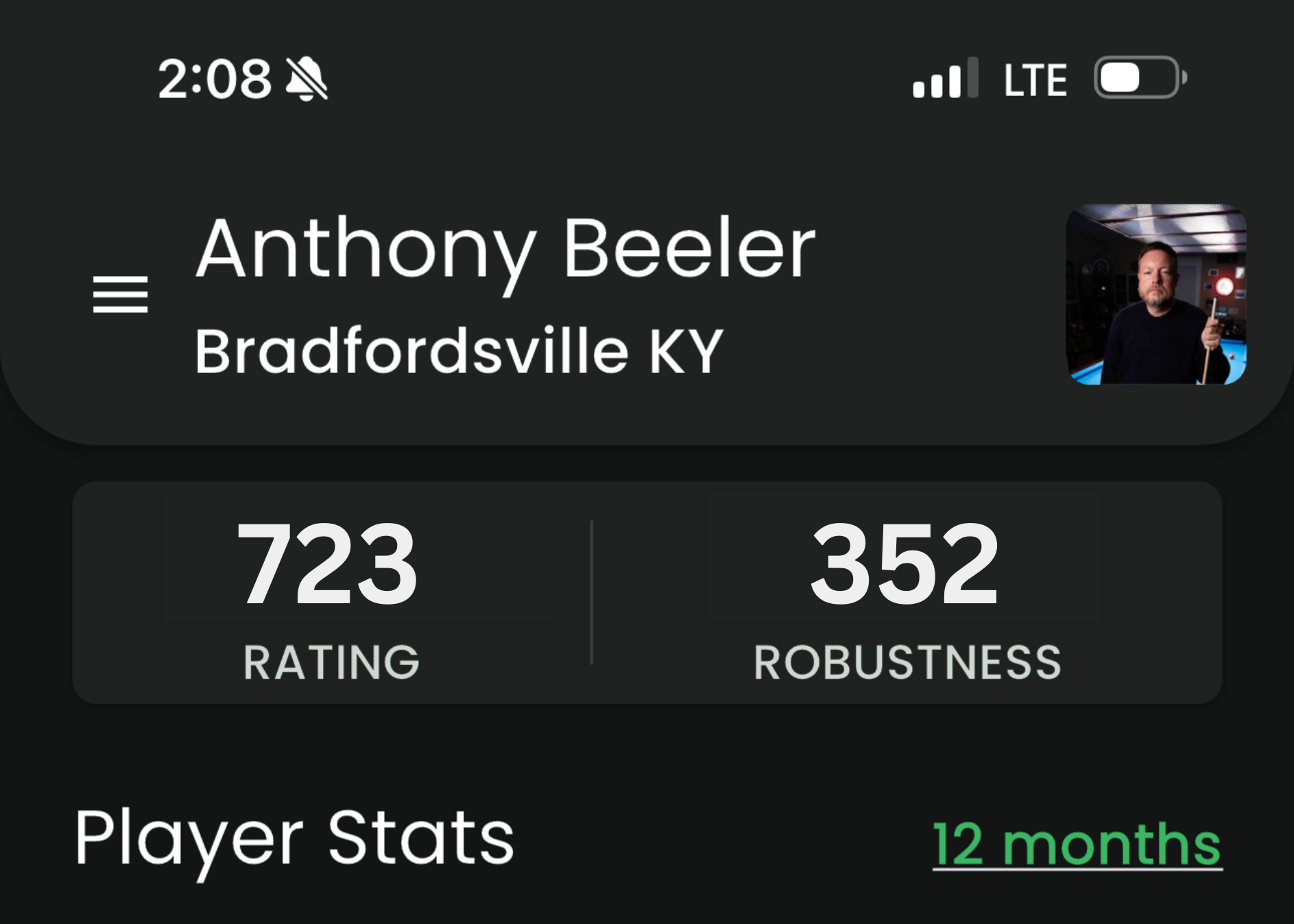The width and height of the screenshot is (1294, 924).
Task: Open the hamburger drawer menu
Action: pos(121,295)
